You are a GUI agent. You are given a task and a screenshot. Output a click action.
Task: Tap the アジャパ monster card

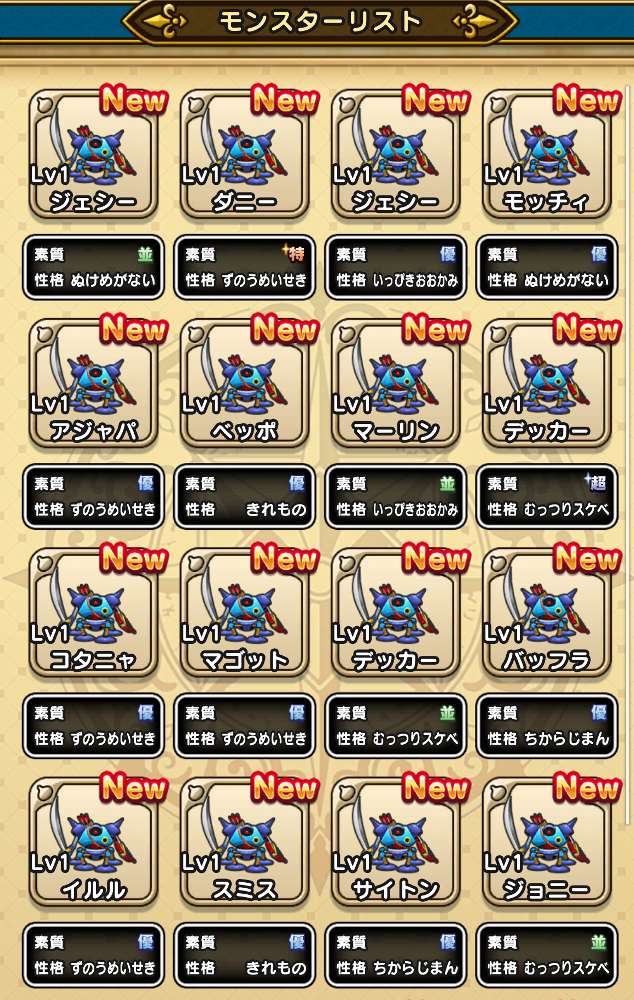[94, 385]
